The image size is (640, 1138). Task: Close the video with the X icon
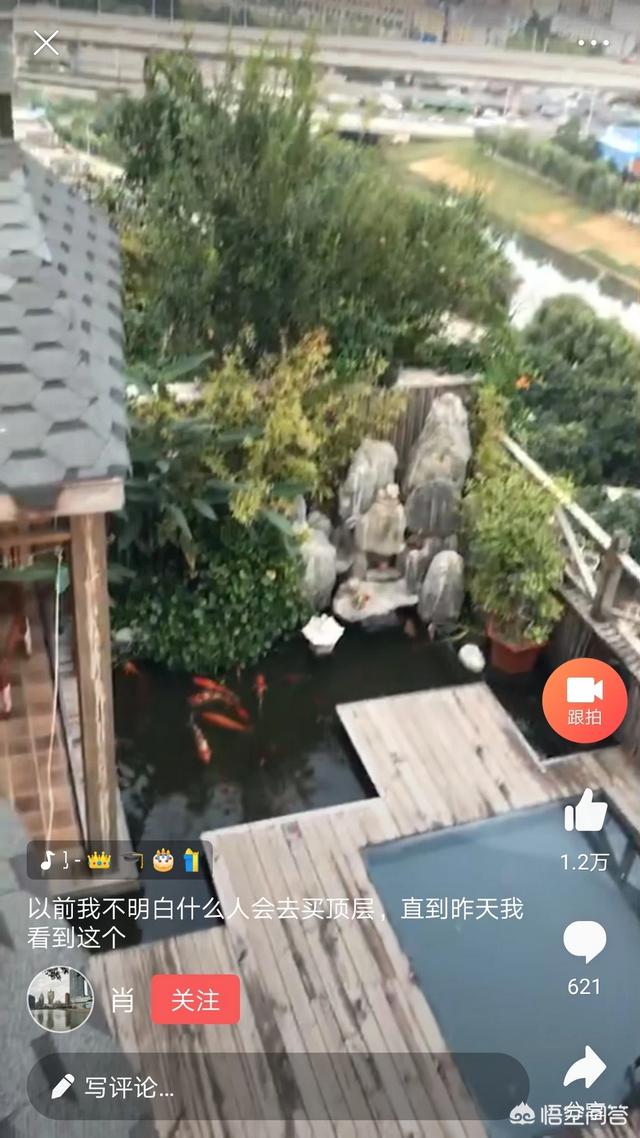click(x=46, y=43)
